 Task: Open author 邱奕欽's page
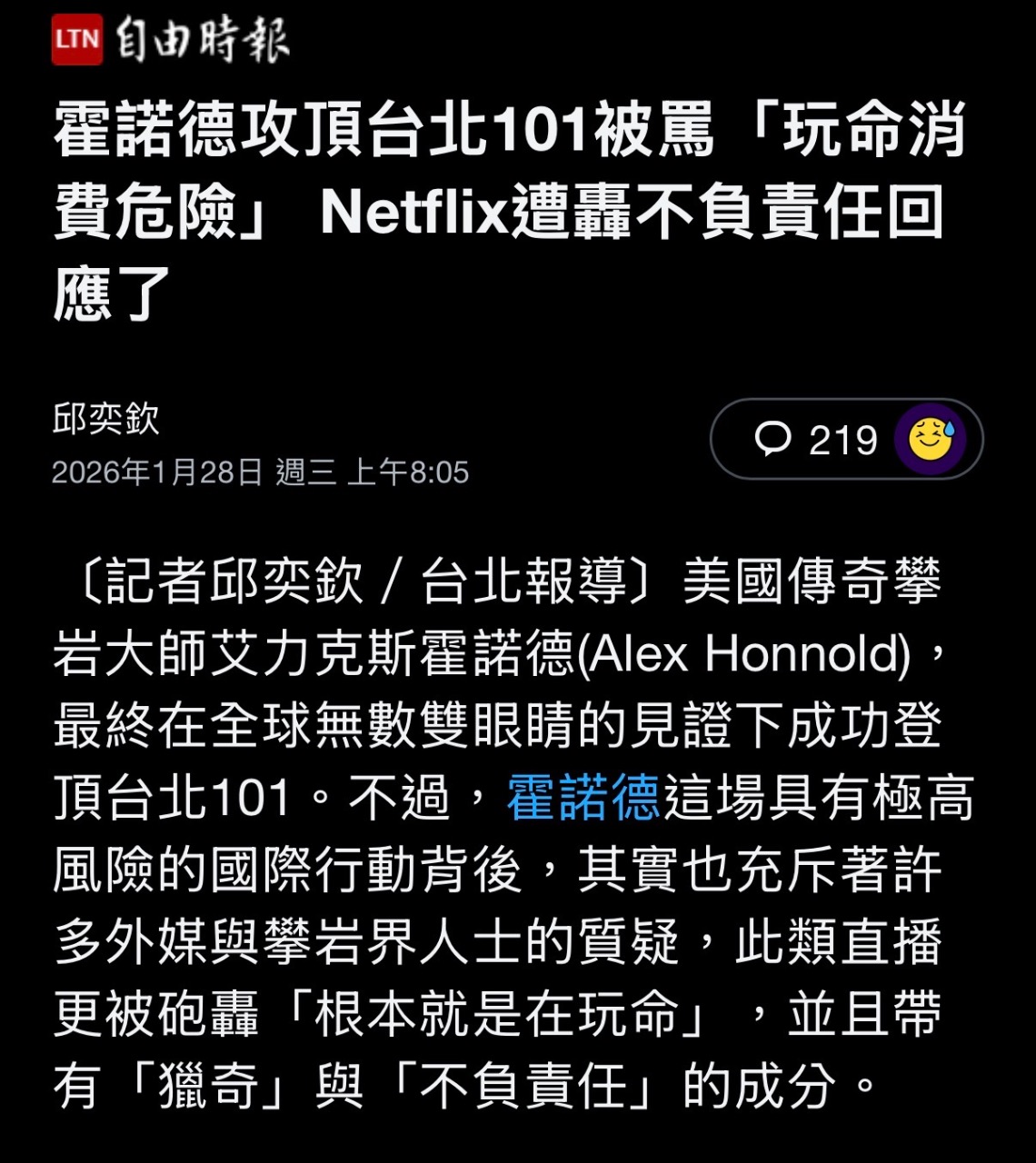pos(106,420)
